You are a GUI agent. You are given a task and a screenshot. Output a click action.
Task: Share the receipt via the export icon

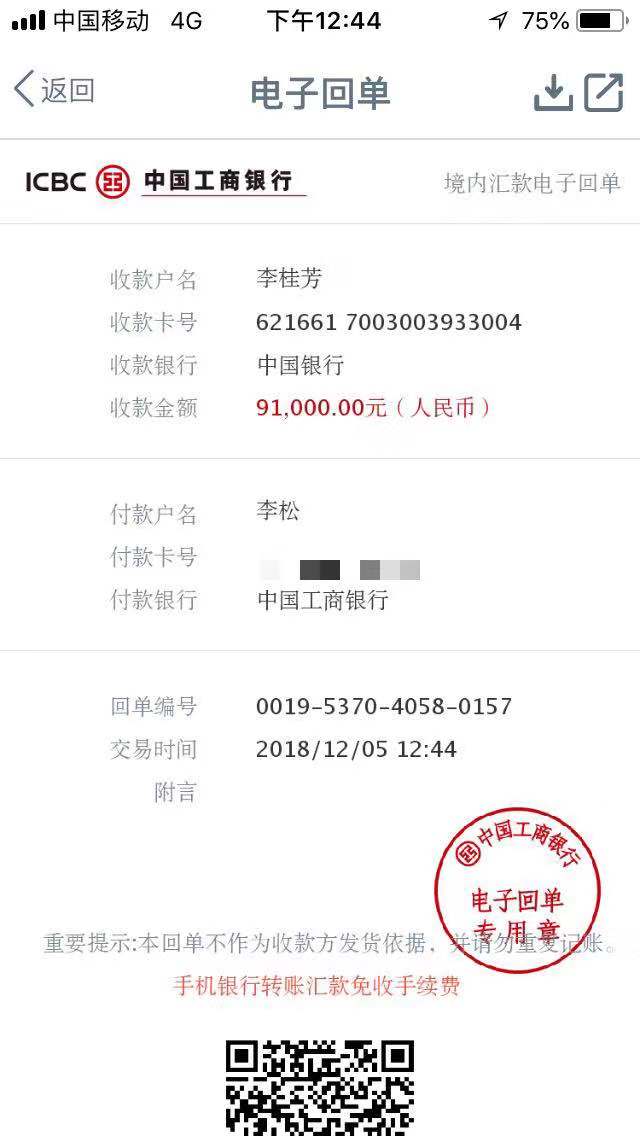pos(604,91)
